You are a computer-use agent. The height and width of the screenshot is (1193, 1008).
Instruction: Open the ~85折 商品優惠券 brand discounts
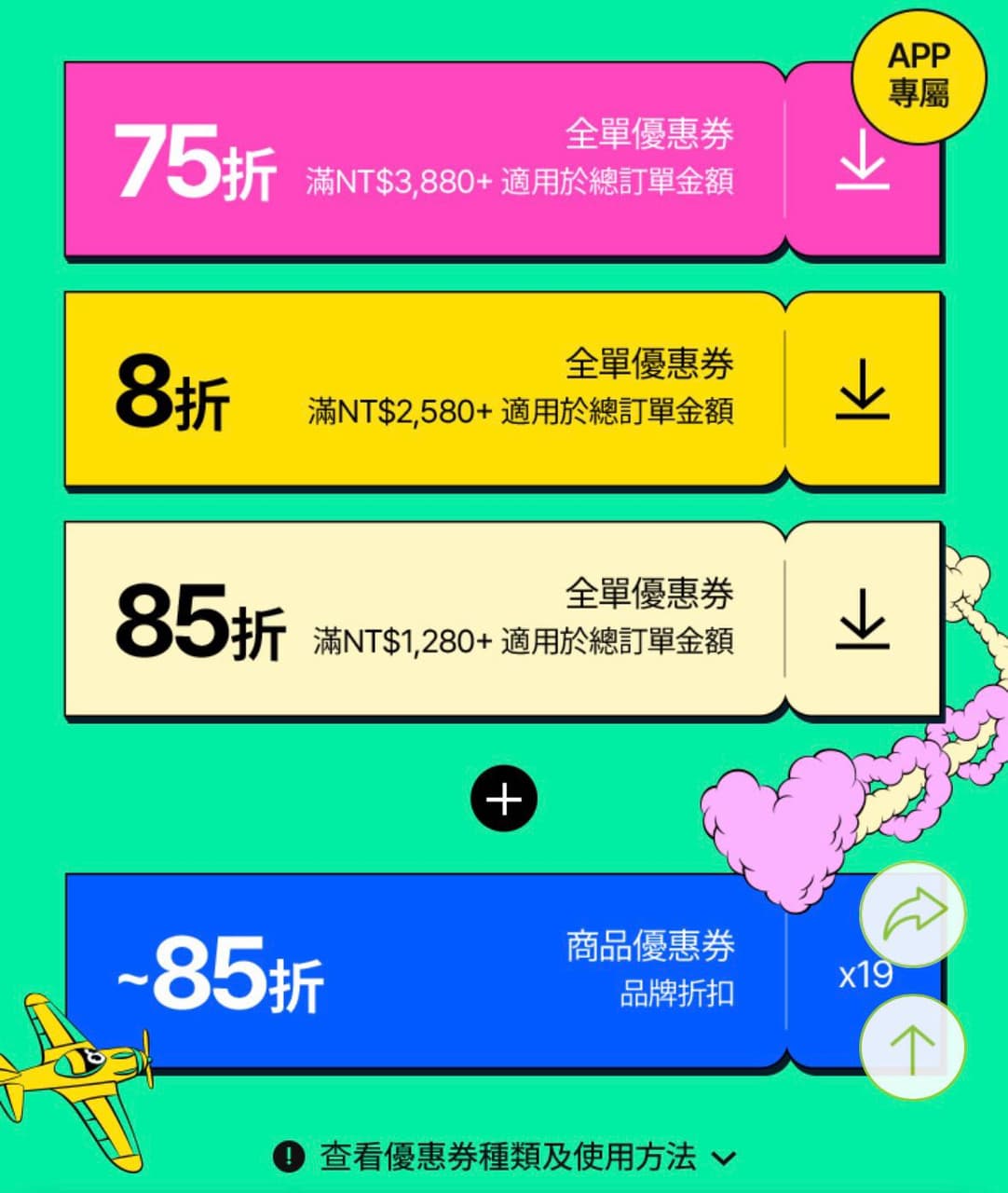[x=503, y=970]
